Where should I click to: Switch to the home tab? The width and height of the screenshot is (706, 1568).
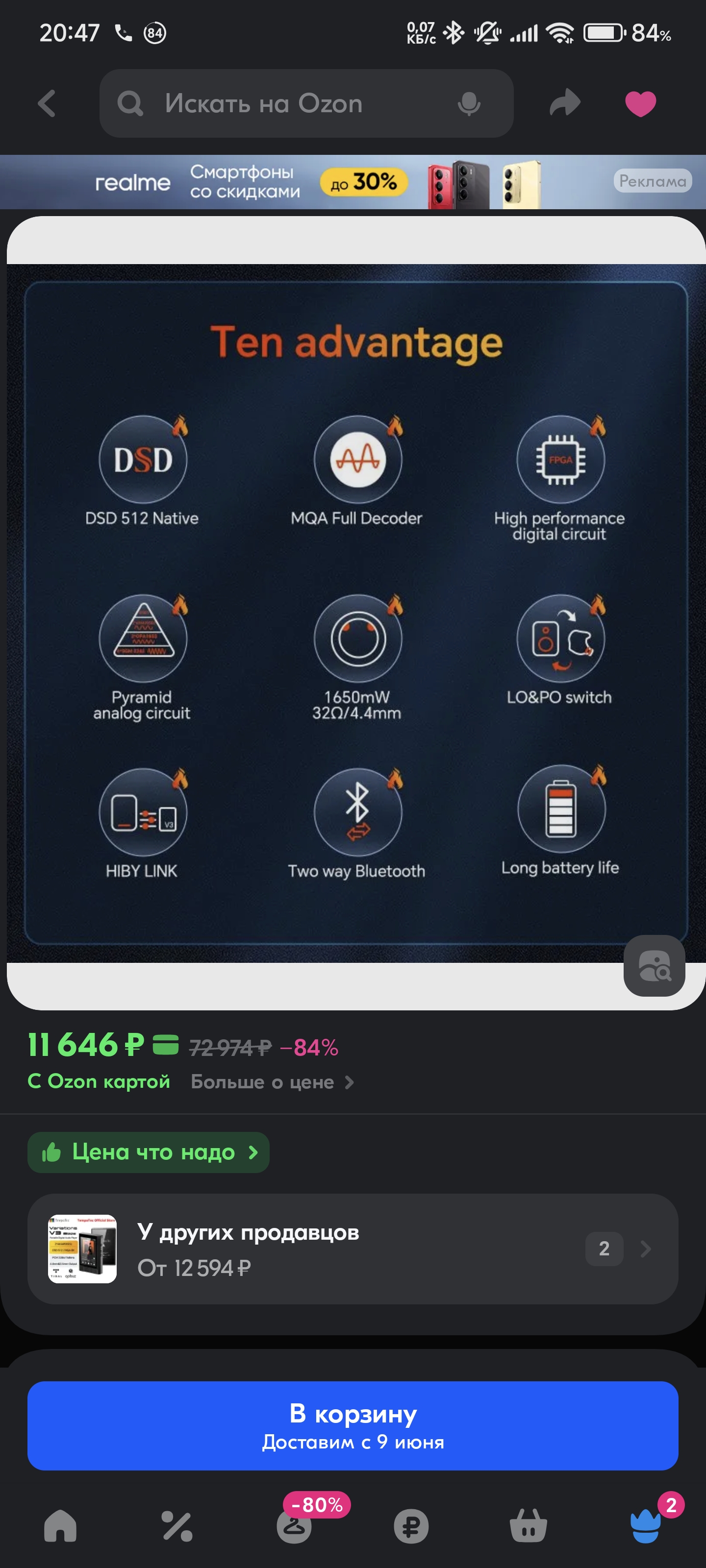coord(60,1527)
